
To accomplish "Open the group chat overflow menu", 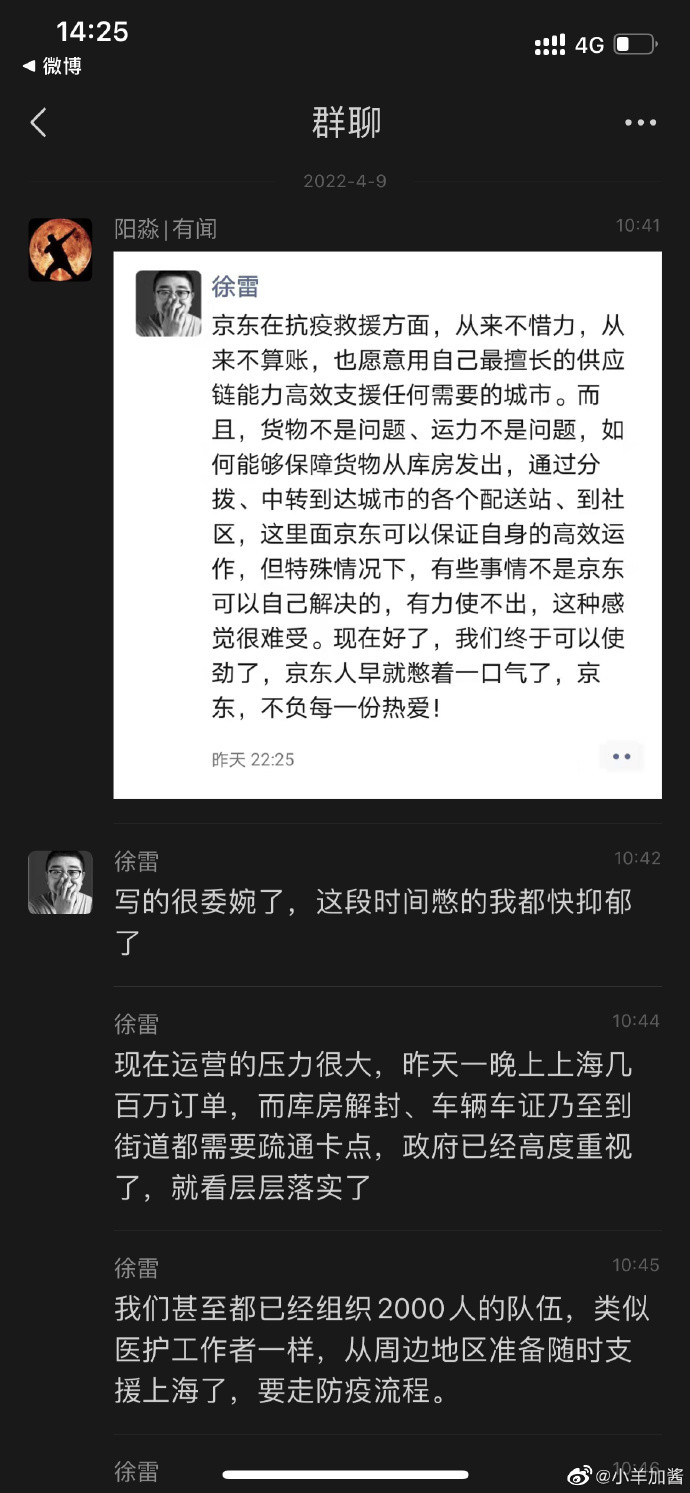I will pyautogui.click(x=640, y=123).
